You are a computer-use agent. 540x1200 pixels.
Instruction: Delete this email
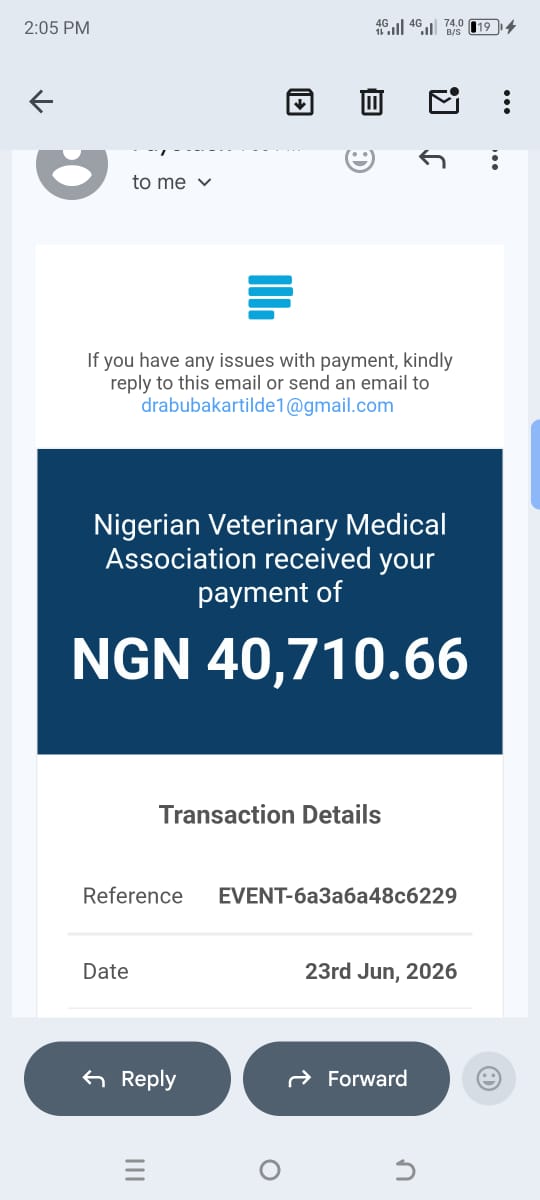pyautogui.click(x=371, y=101)
